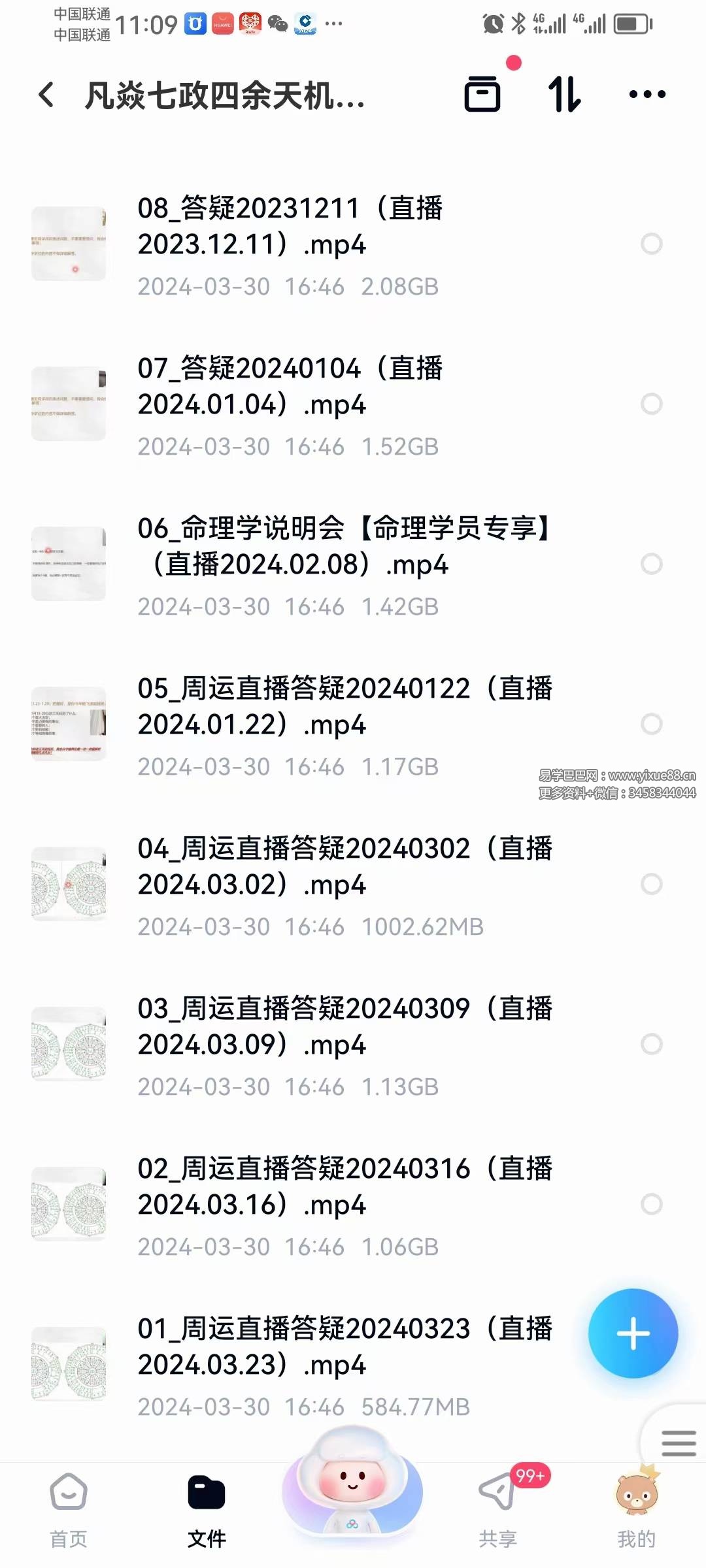Open the three-dot overflow menu
This screenshot has height=1568, width=706.
(x=647, y=95)
